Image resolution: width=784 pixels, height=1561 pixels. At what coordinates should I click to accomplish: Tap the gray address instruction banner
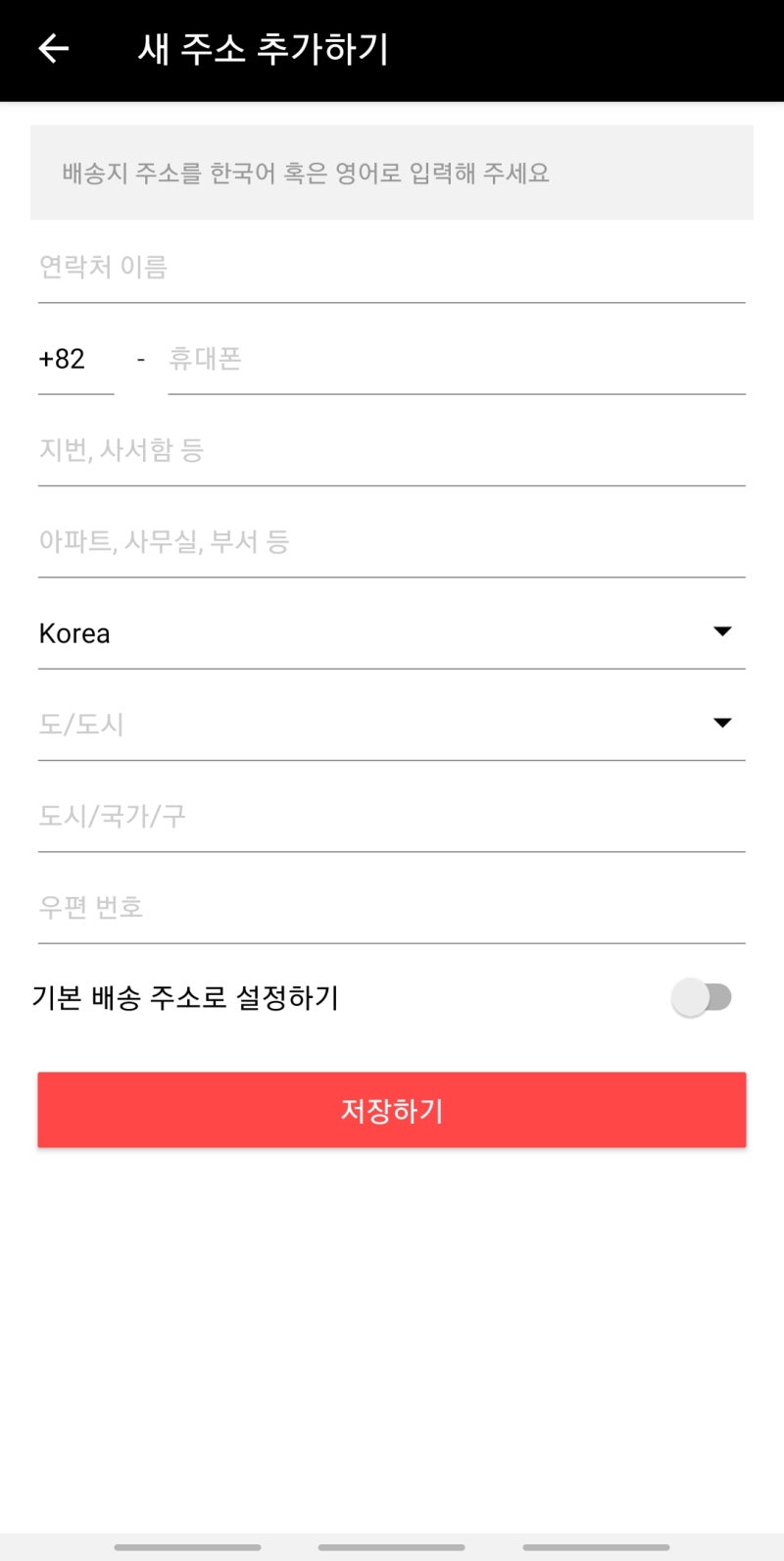click(392, 173)
